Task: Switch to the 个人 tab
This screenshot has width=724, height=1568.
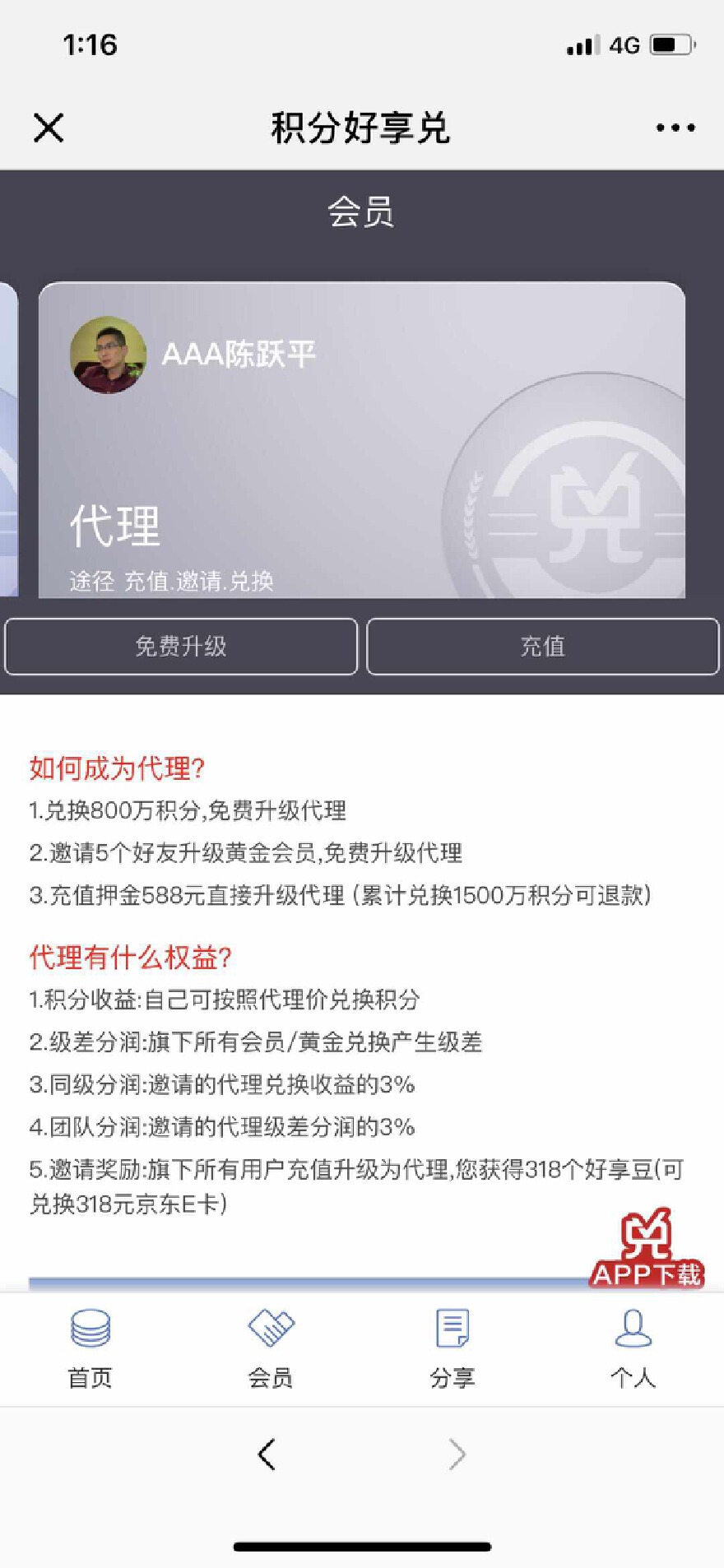Action: pos(633,1349)
